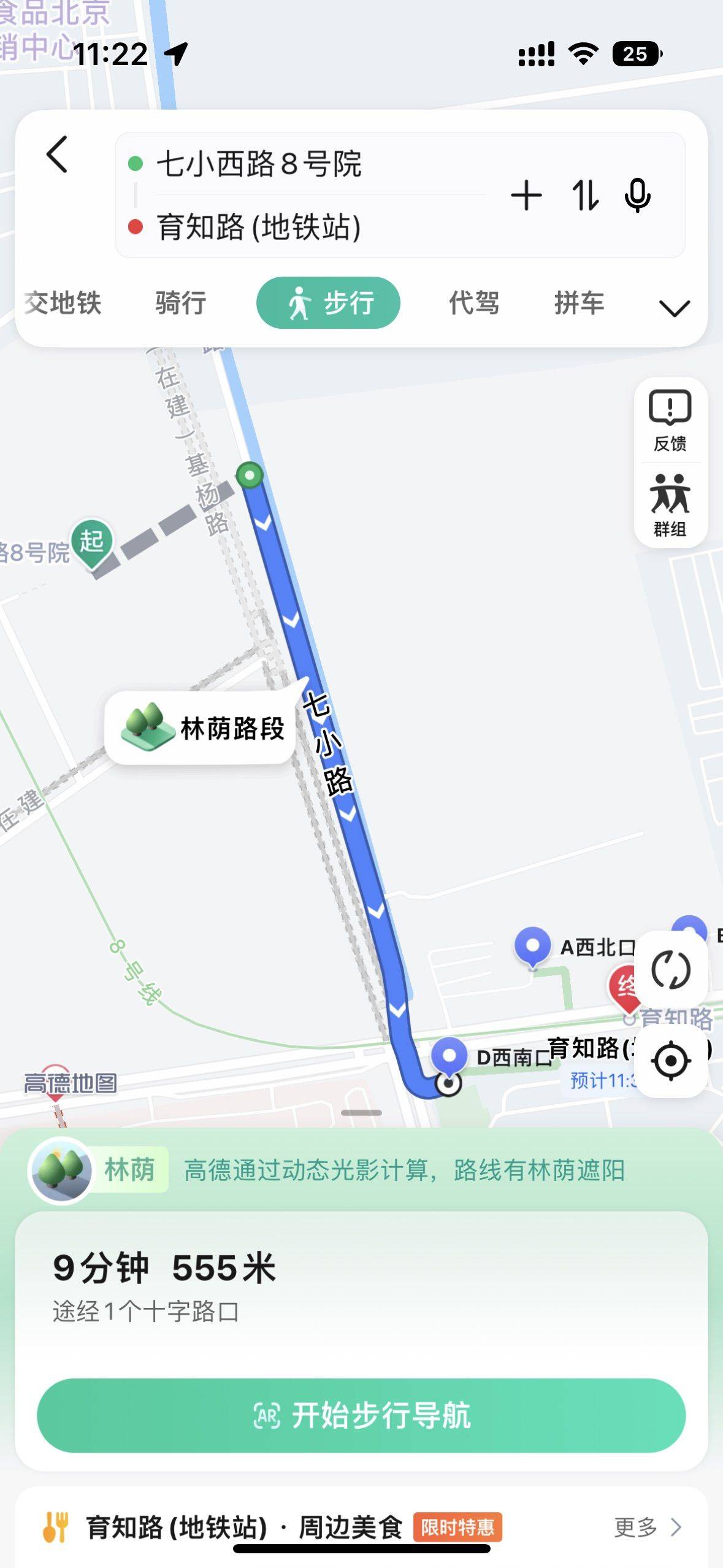Use voice input microphone

coord(638,196)
